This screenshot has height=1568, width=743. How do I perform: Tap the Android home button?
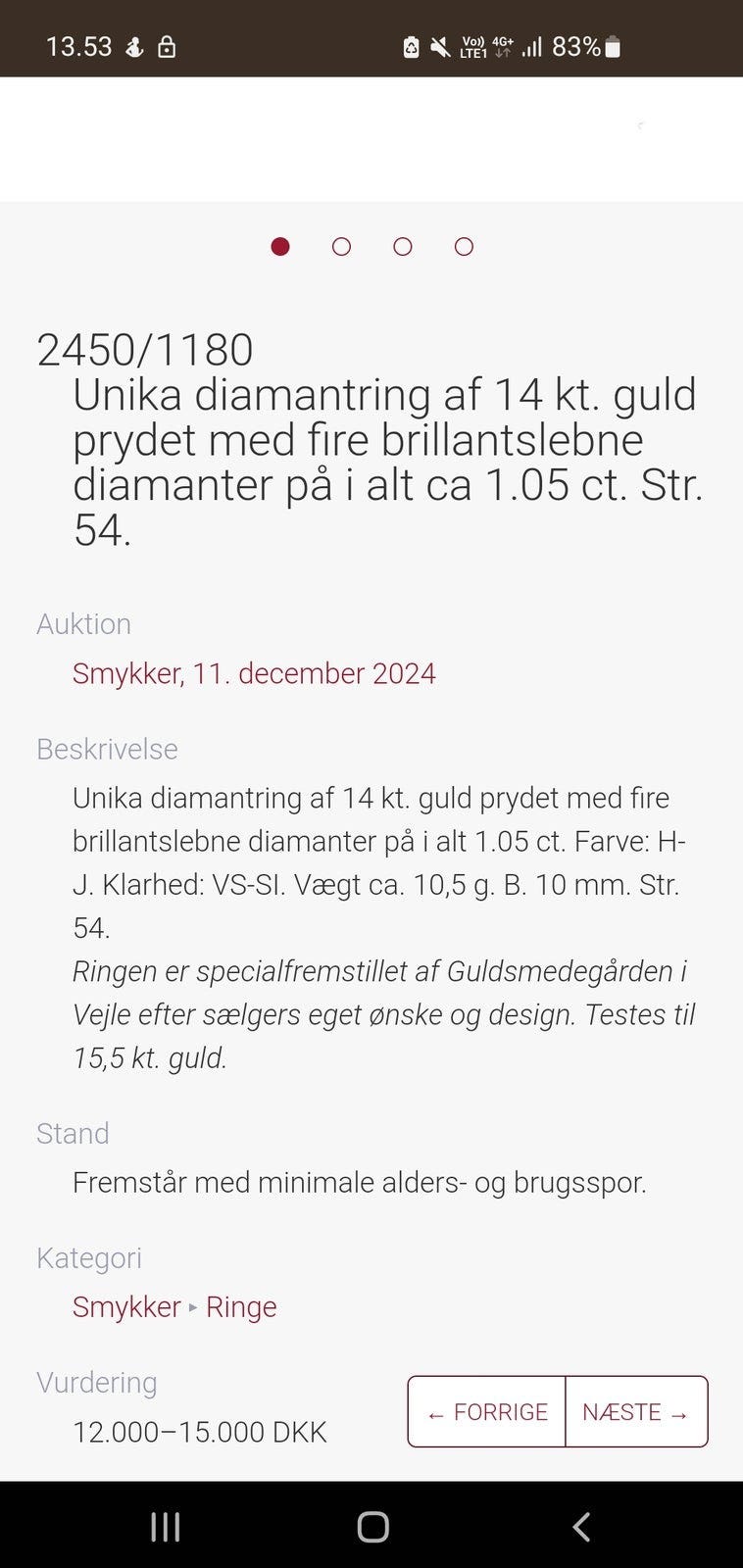(371, 1526)
